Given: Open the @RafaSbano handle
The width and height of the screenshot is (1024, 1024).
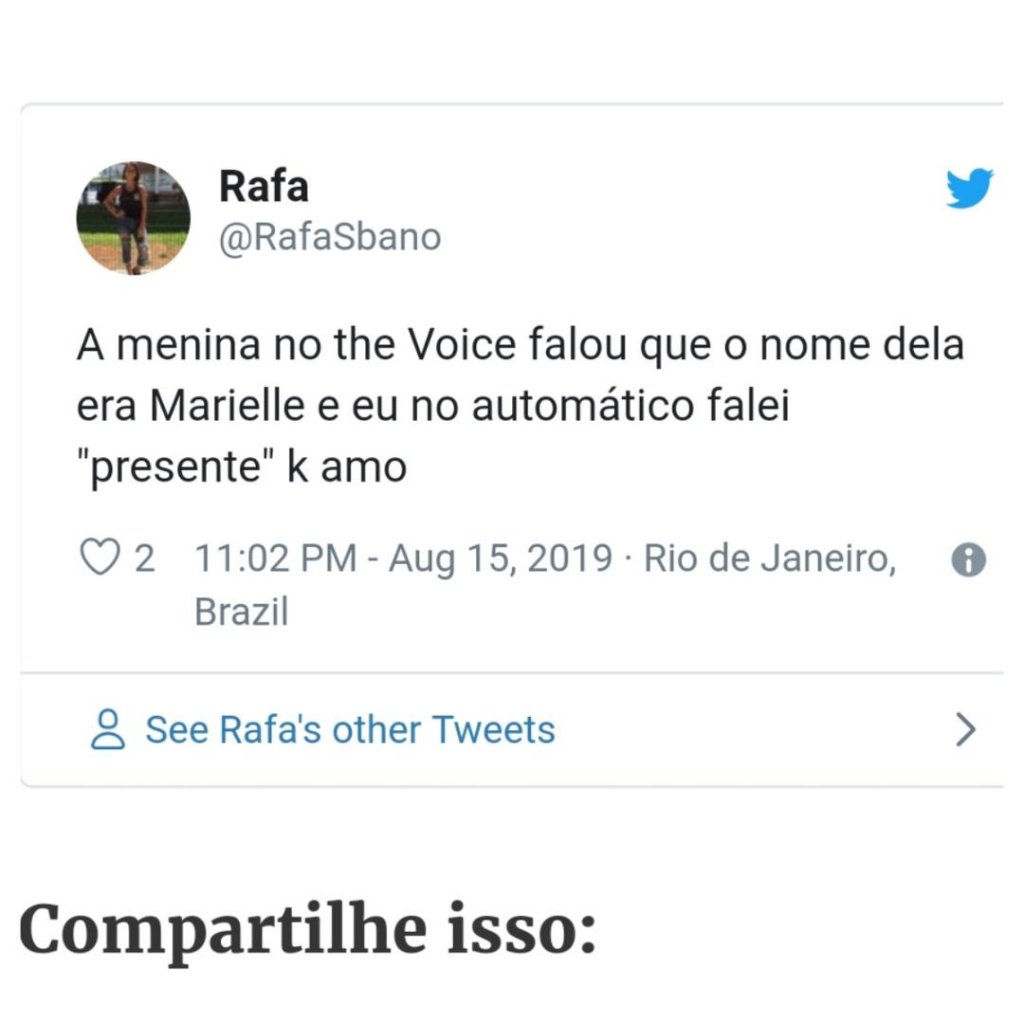Looking at the screenshot, I should (x=329, y=238).
